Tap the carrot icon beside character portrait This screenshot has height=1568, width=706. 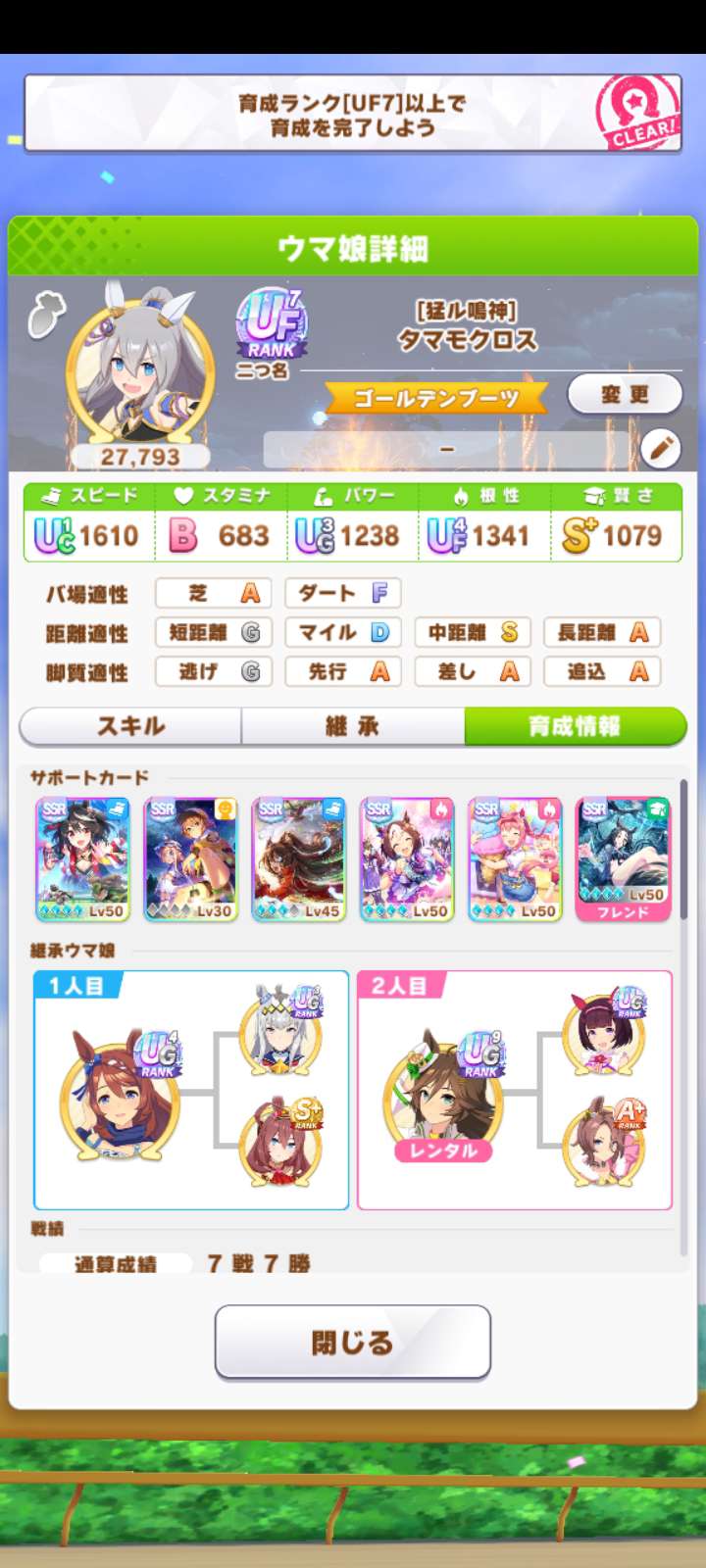point(46,317)
